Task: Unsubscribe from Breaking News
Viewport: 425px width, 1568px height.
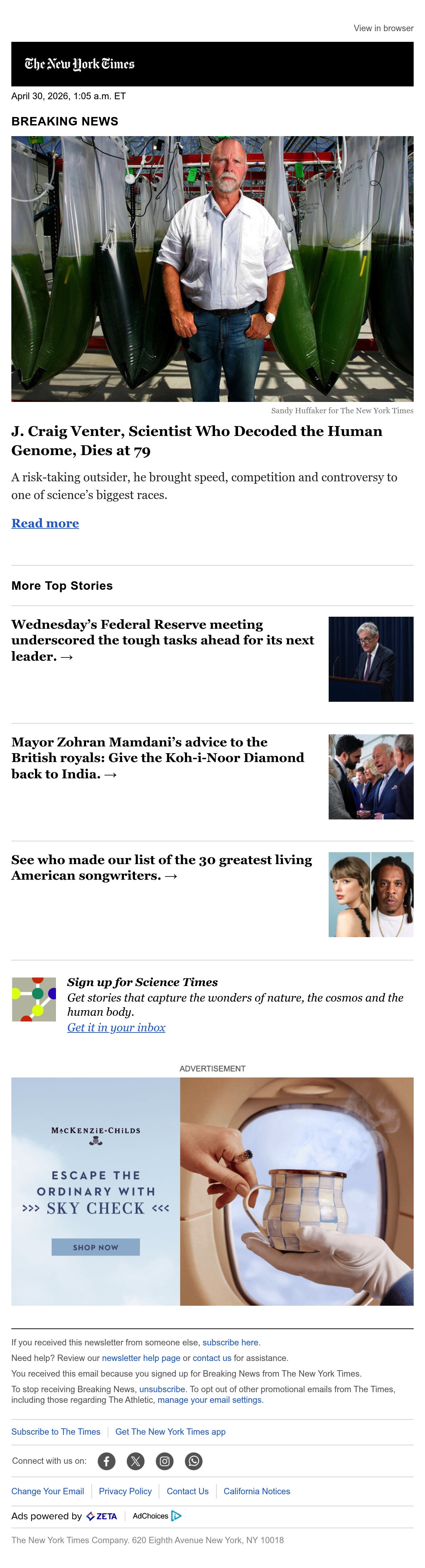Action: tap(162, 1389)
